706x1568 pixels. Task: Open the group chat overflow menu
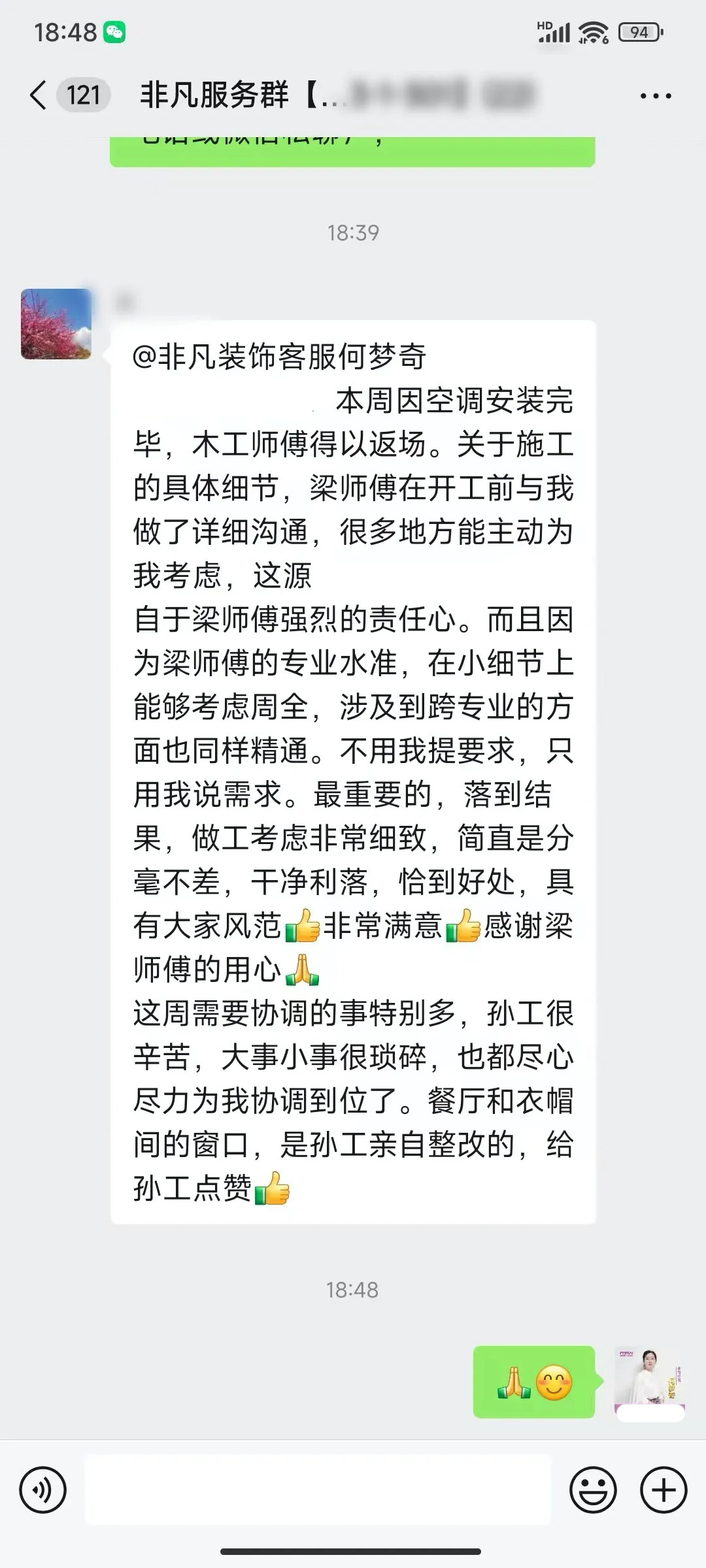(655, 96)
